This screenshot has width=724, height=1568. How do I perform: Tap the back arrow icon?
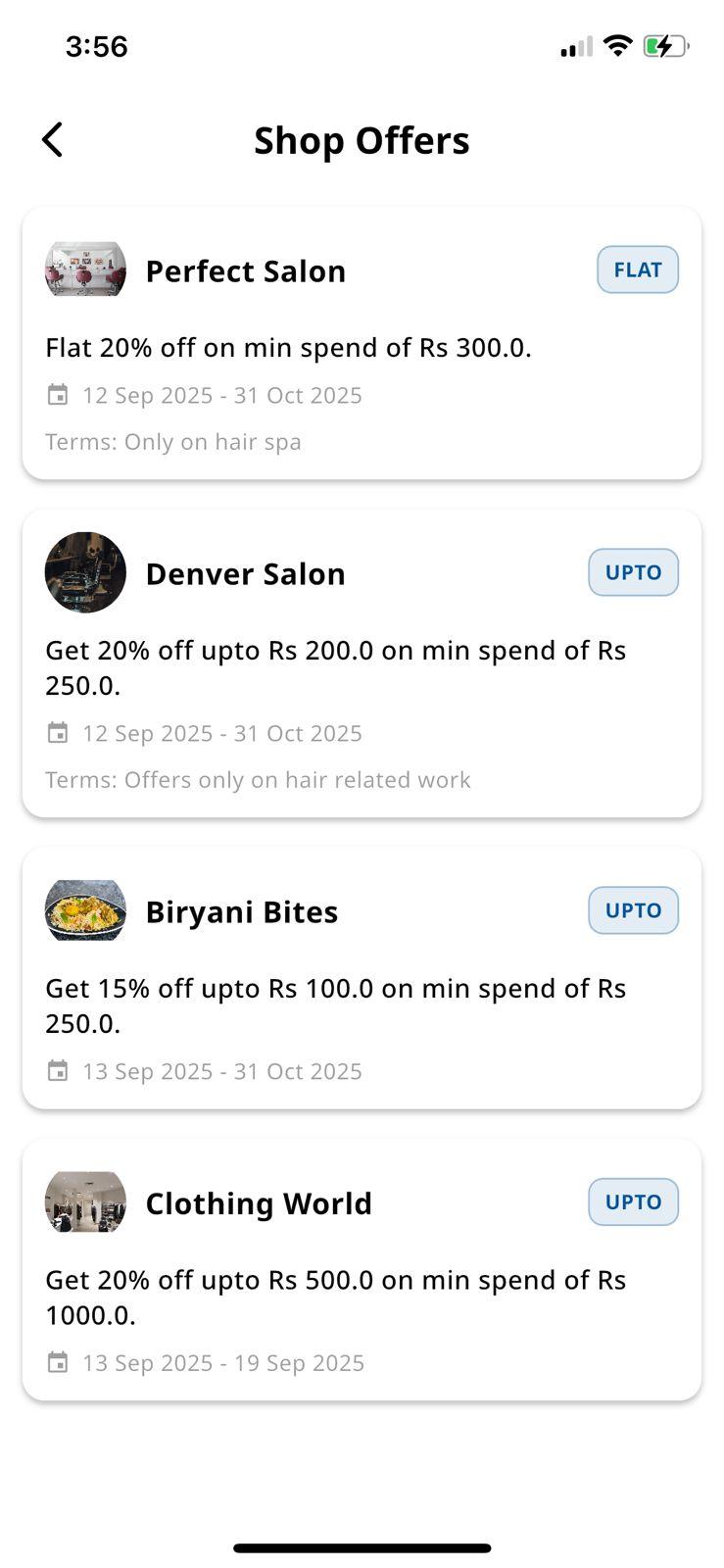click(54, 139)
